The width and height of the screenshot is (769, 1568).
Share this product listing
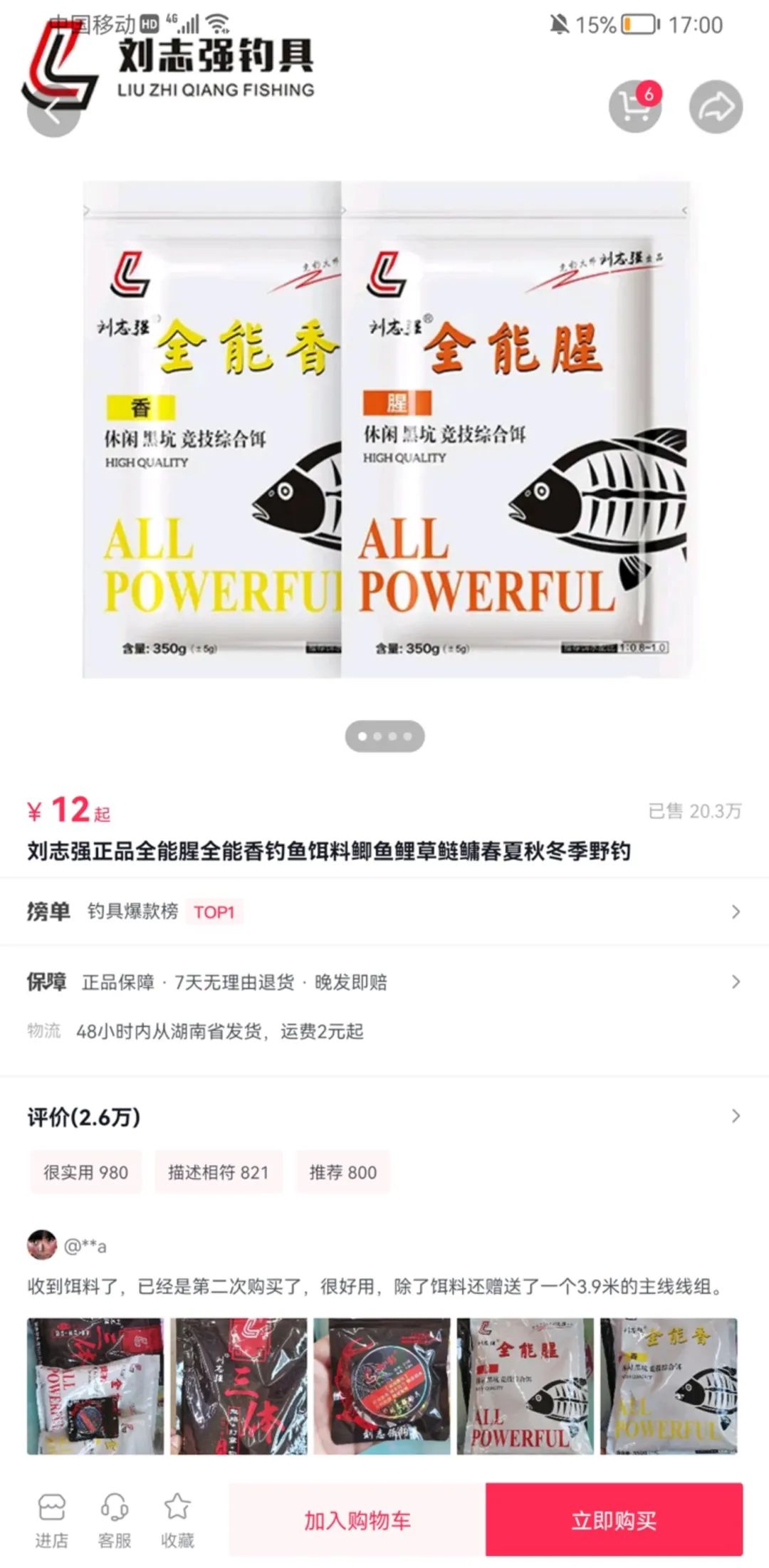pos(716,107)
